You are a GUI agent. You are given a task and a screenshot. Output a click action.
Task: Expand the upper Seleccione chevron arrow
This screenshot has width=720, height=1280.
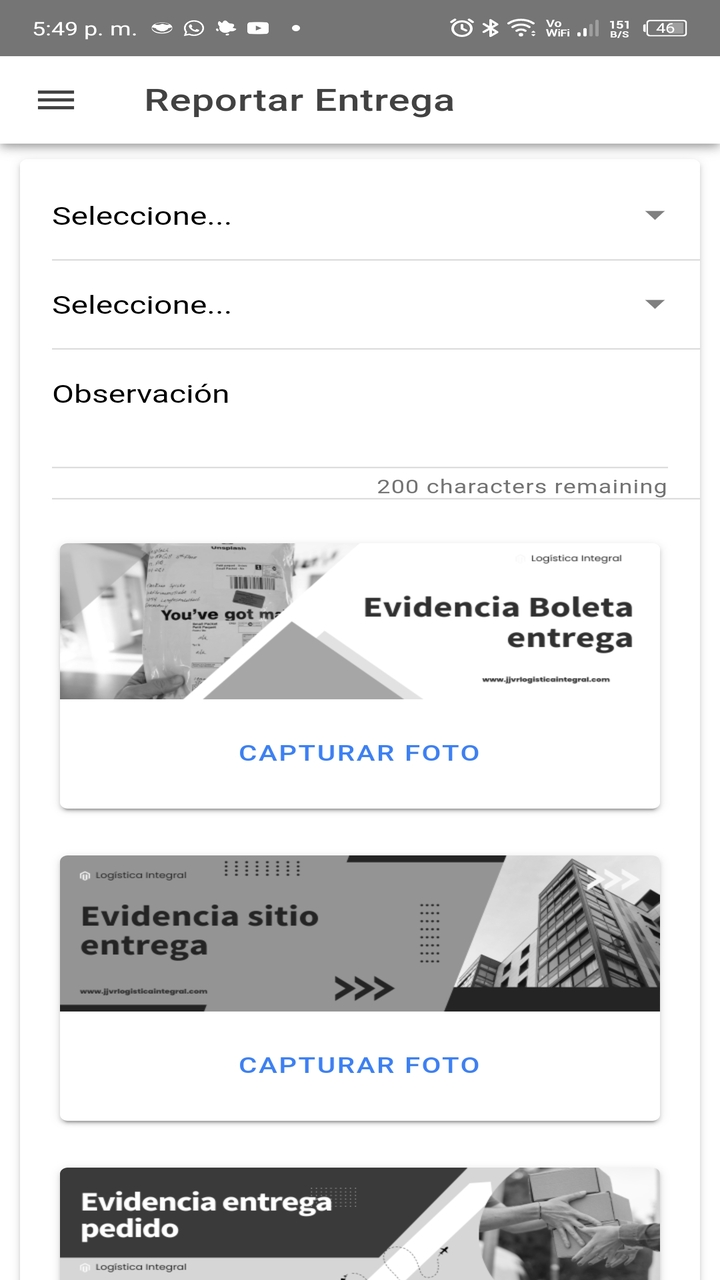(x=654, y=214)
